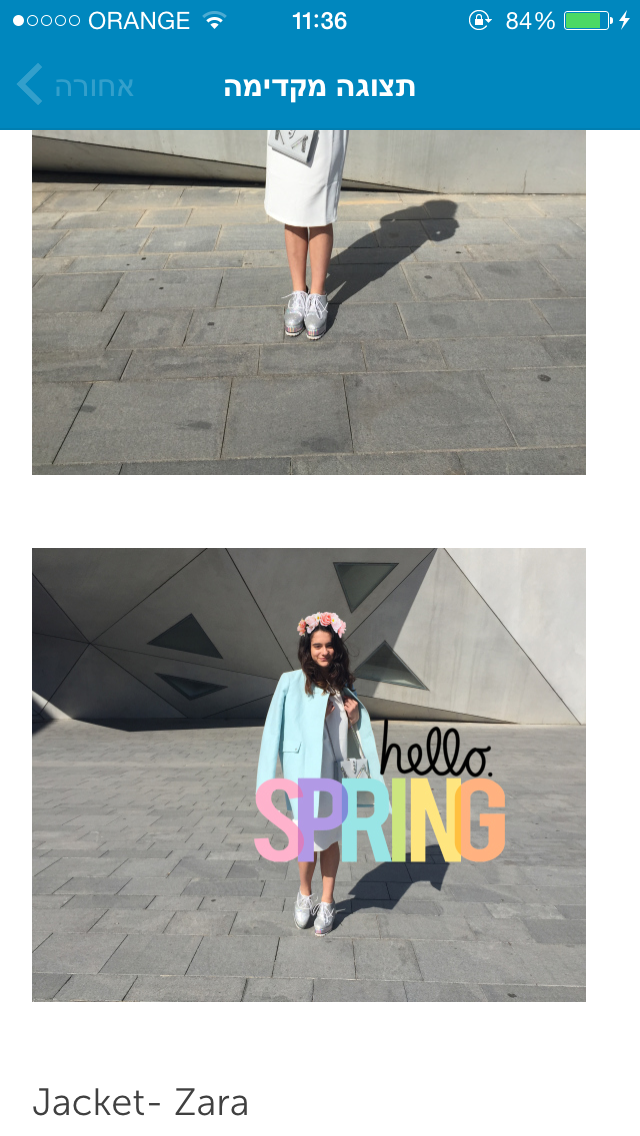Go back using the אחורה button
Image resolution: width=640 pixels, height=1136 pixels.
click(x=76, y=86)
